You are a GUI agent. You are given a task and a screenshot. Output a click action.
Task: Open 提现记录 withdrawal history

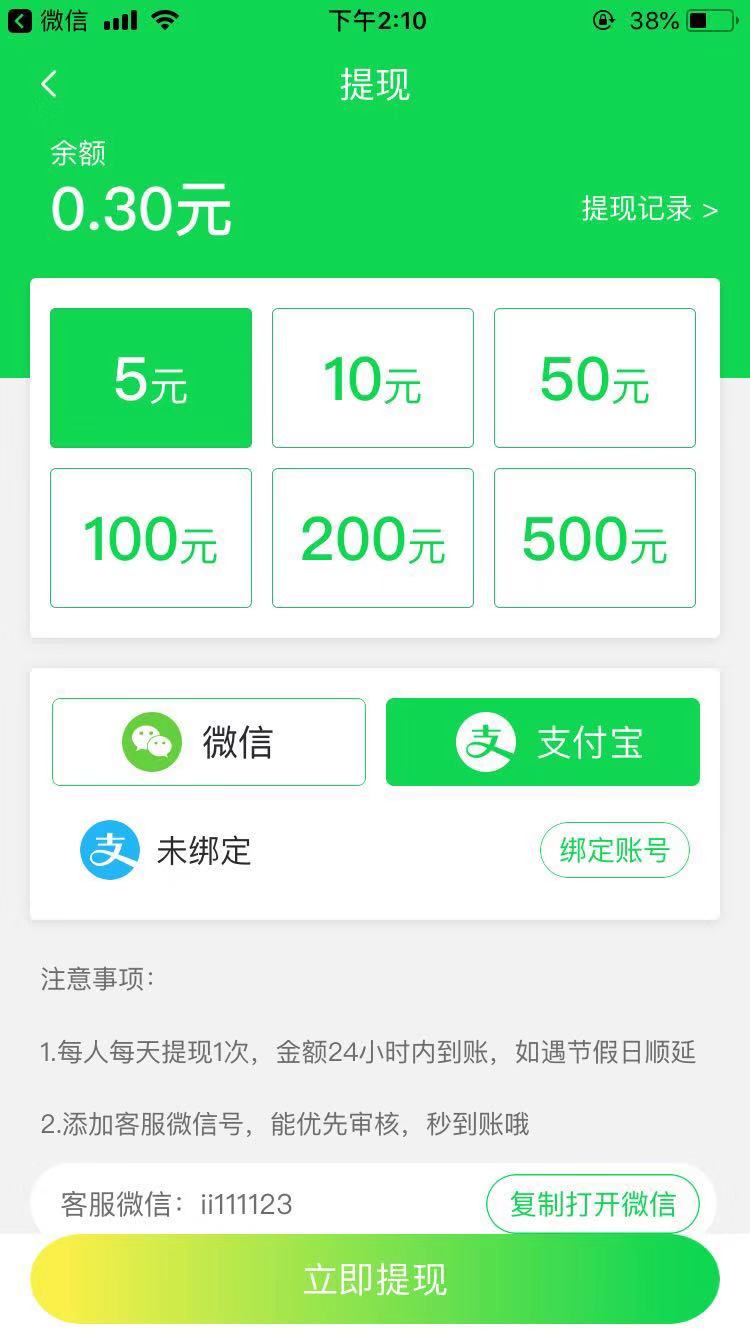(650, 208)
